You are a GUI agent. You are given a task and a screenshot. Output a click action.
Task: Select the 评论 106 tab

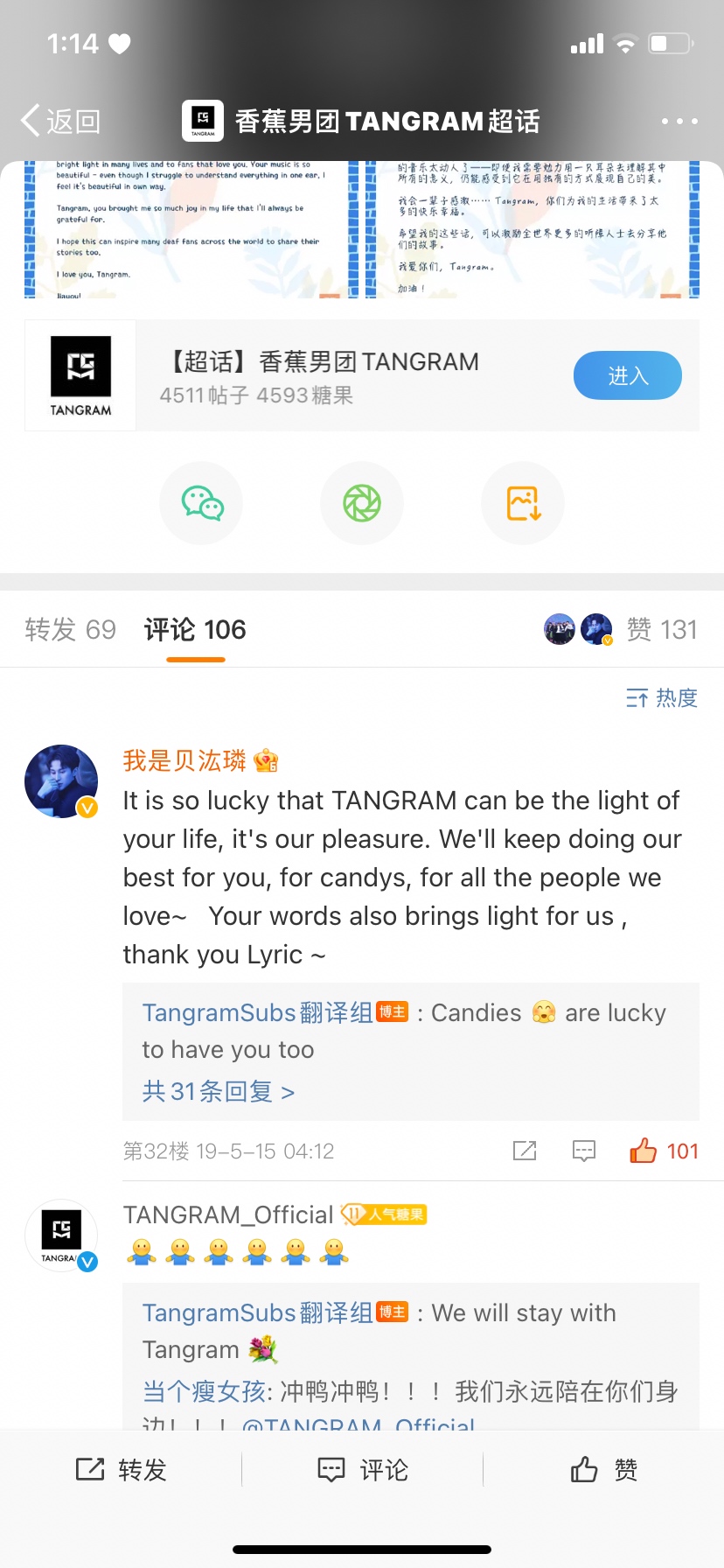tap(195, 629)
